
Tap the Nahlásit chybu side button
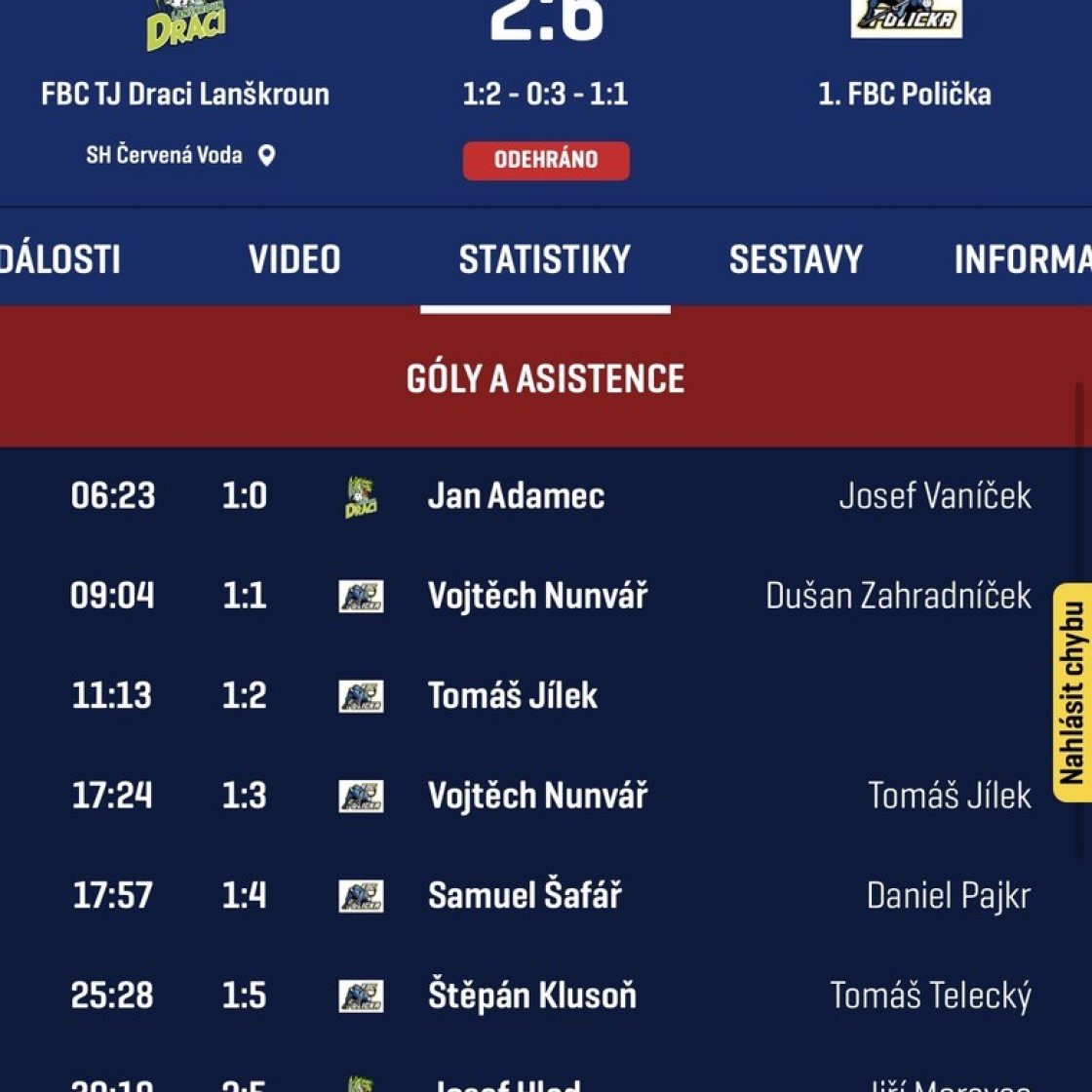1072,692
